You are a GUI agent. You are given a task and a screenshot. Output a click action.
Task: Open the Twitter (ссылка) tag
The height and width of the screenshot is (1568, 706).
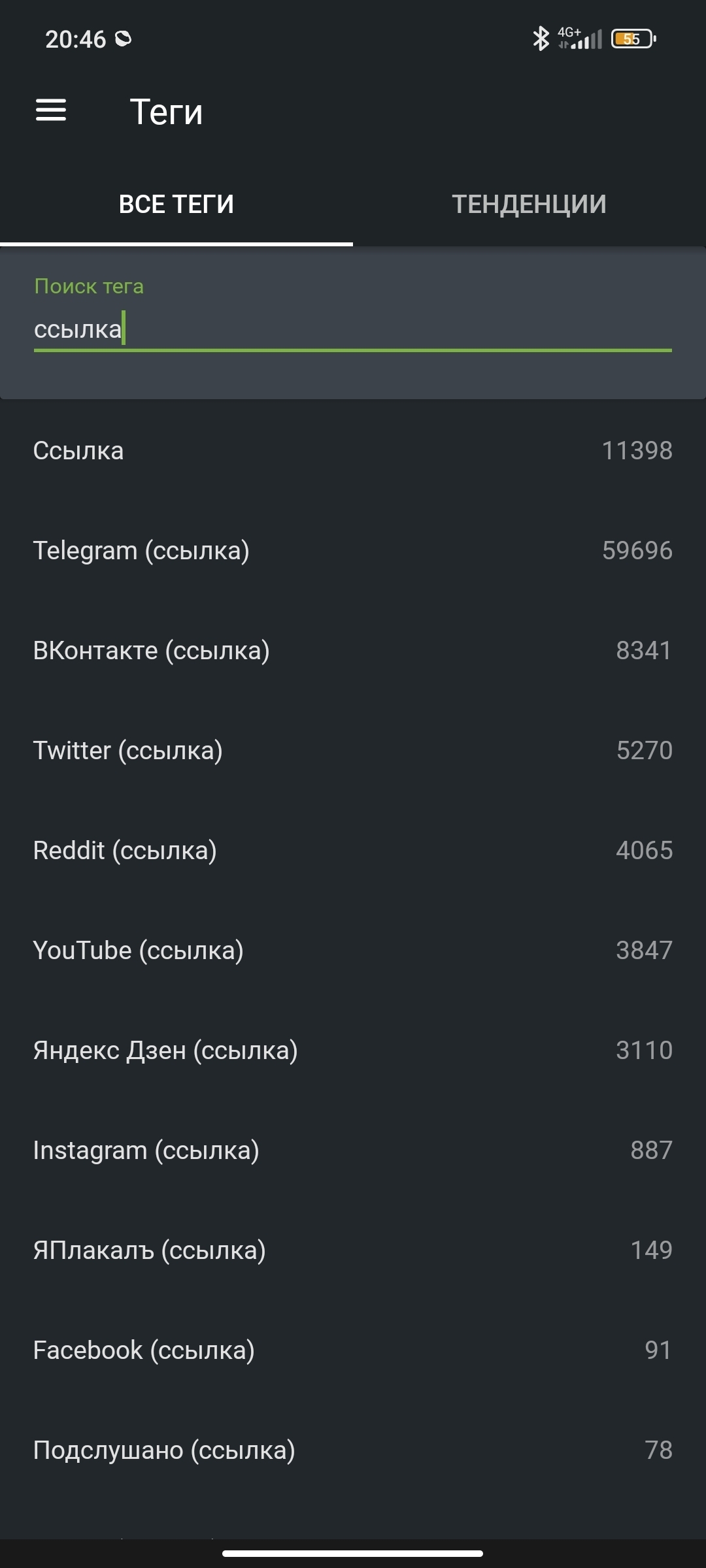[x=353, y=751]
